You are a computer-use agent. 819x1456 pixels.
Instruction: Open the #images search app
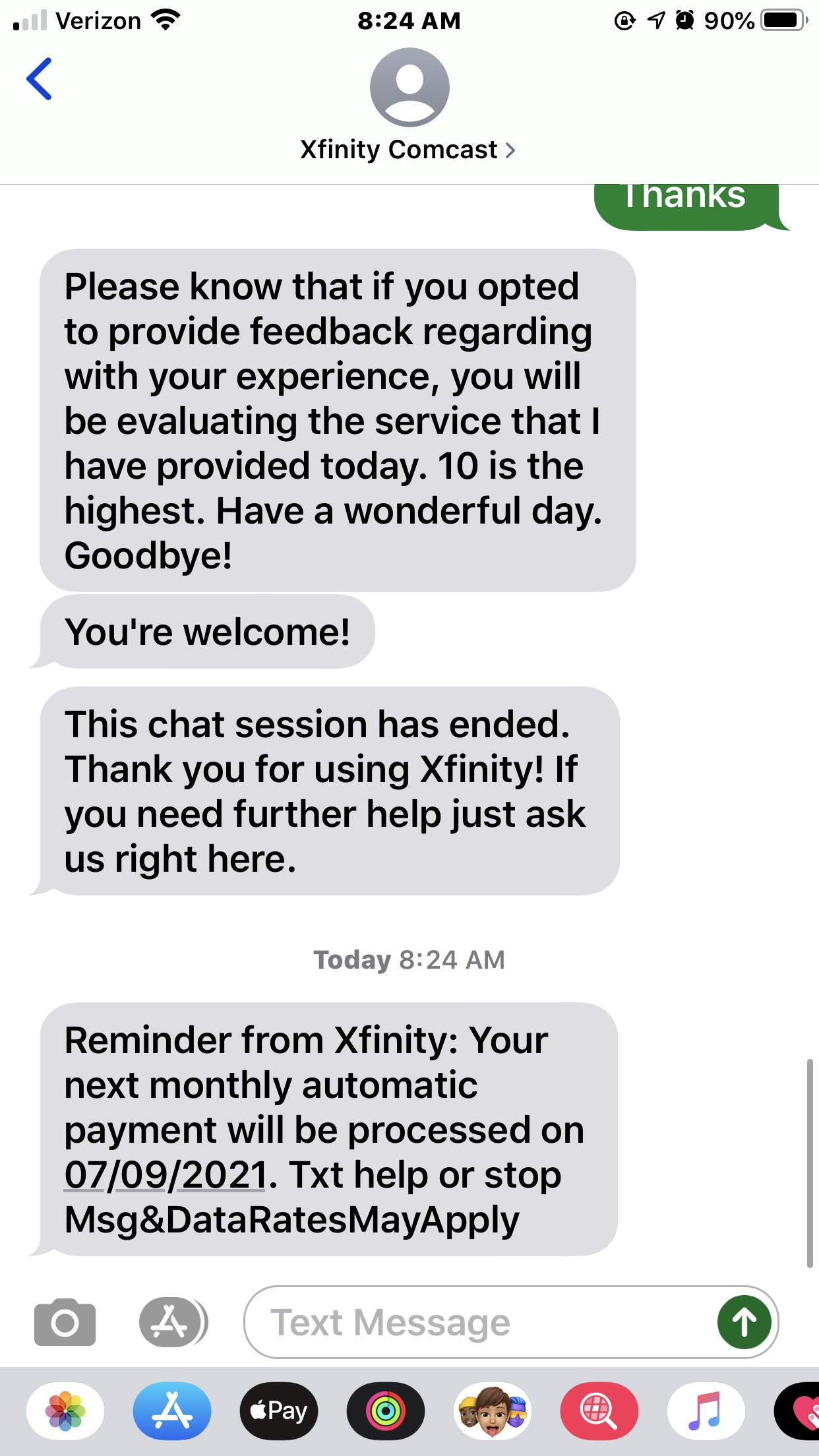tap(599, 1411)
